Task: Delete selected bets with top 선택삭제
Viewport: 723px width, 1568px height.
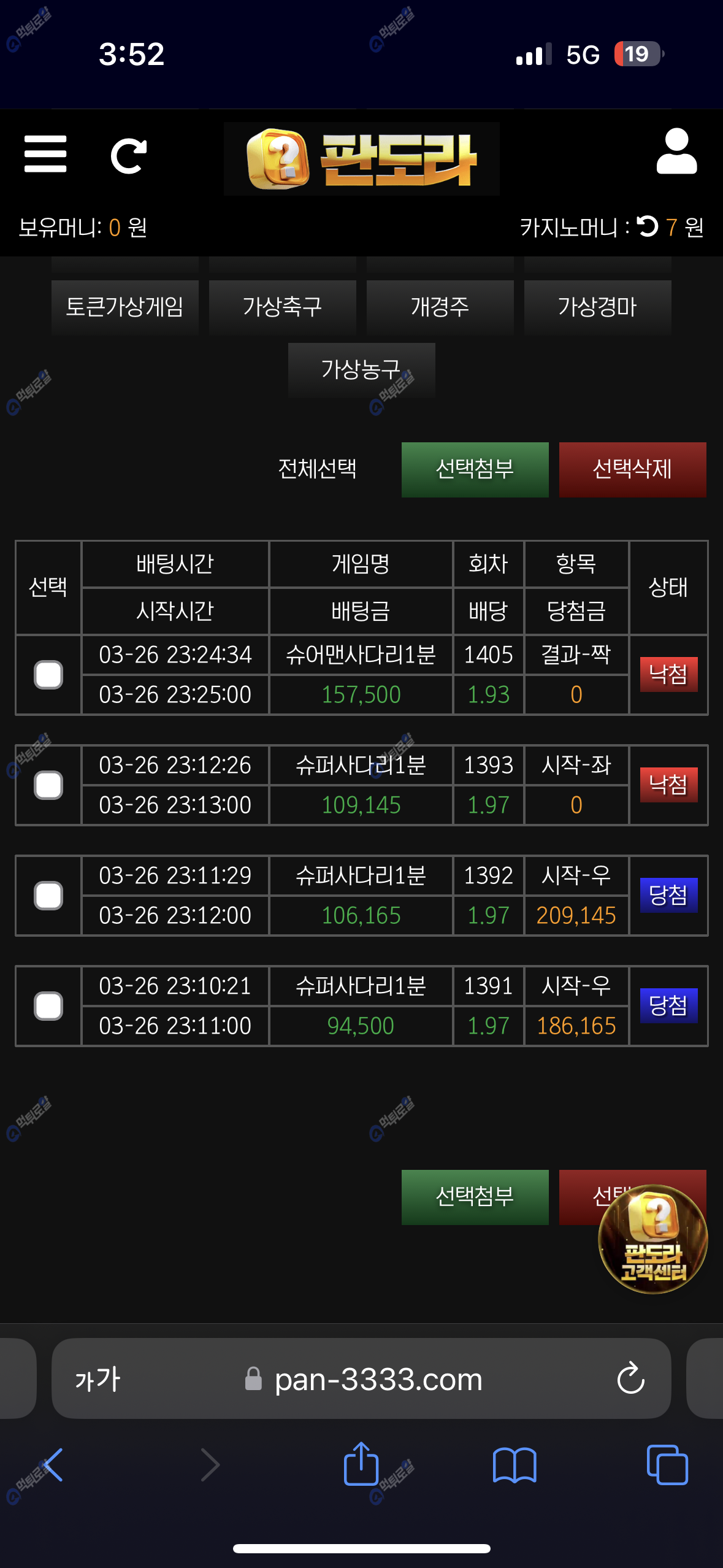Action: 632,469
